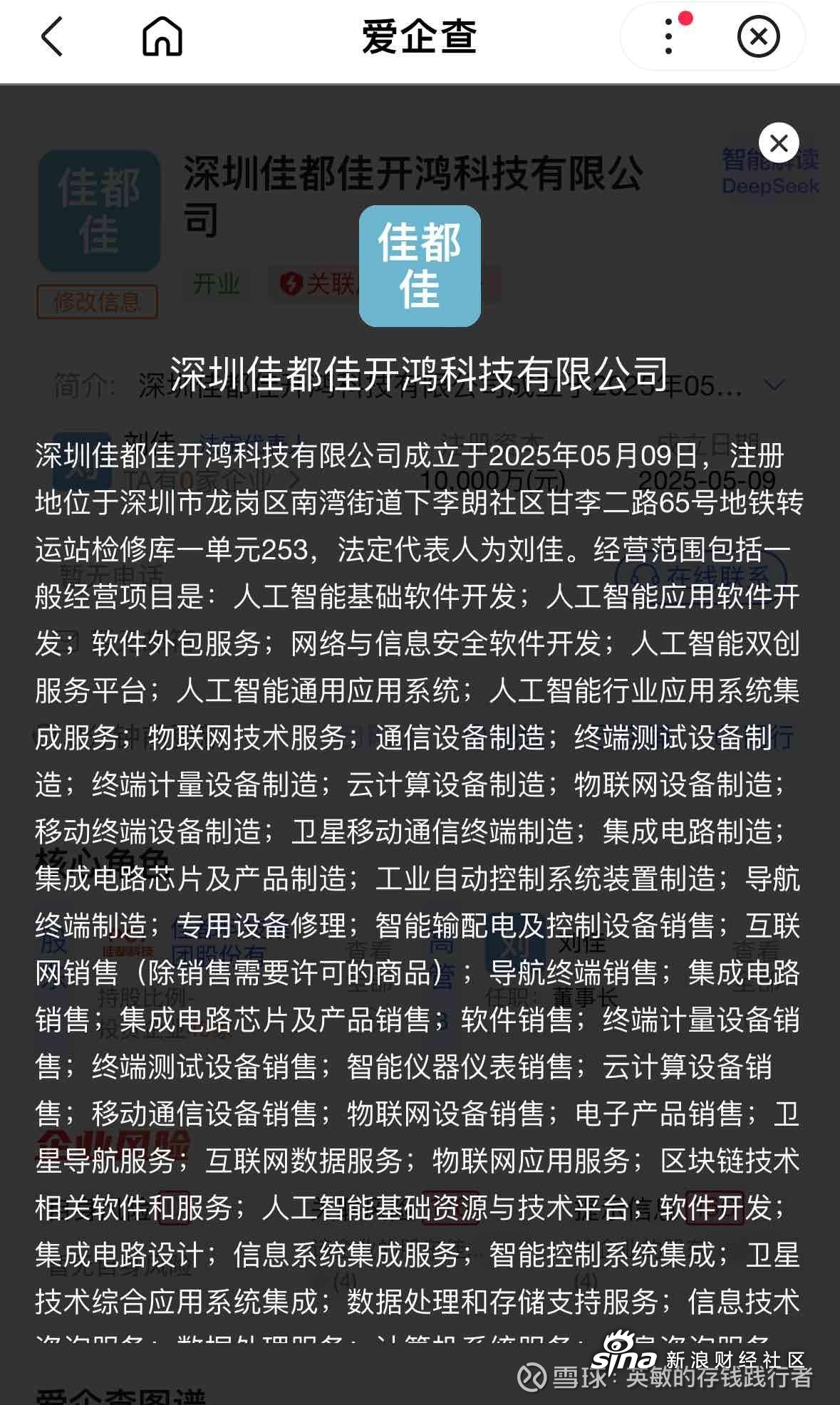Screen dimensions: 840x1405
Task: Open the three-dot overflow menu
Action: click(668, 37)
